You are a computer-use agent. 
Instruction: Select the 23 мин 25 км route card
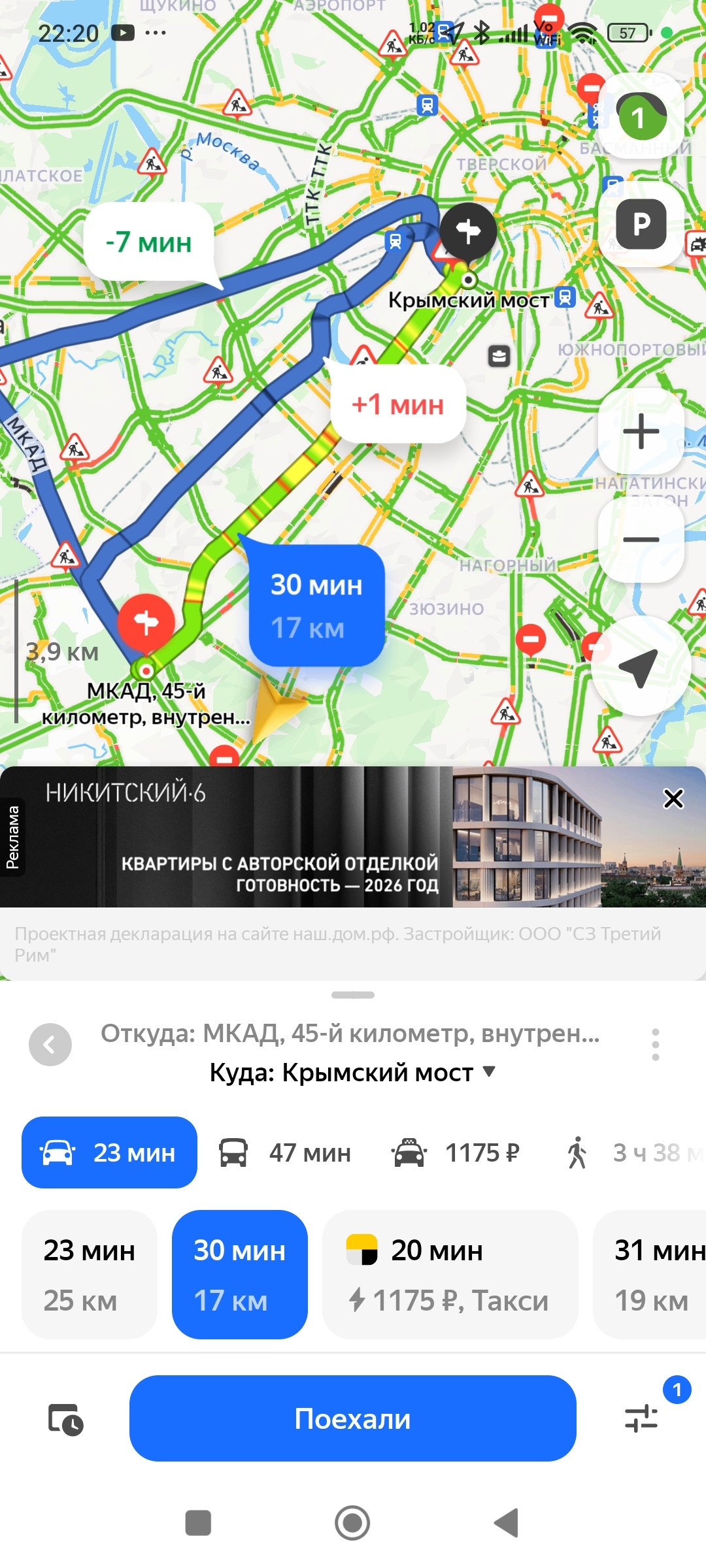[90, 1275]
